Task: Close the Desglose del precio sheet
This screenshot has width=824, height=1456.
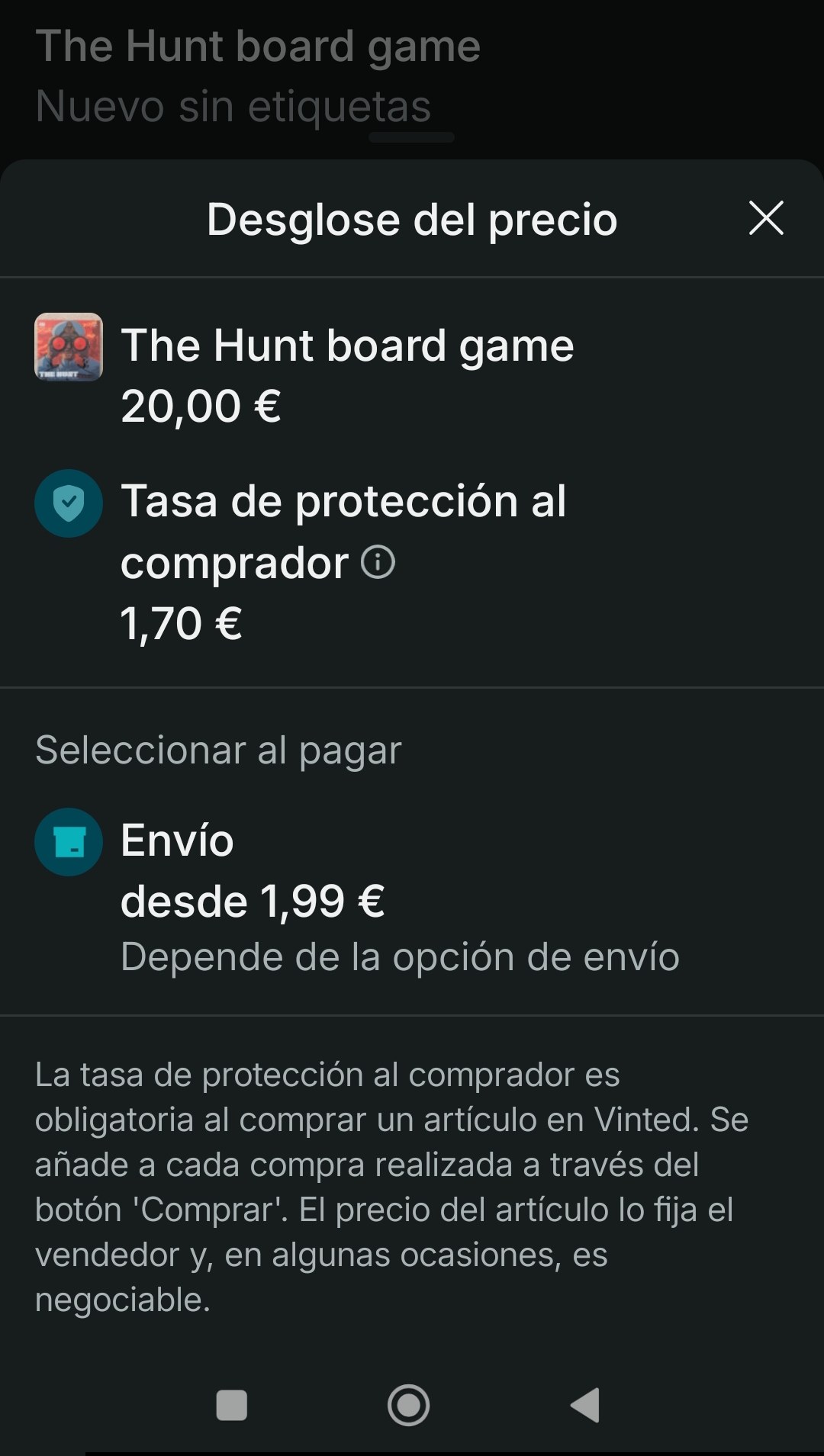Action: [766, 219]
